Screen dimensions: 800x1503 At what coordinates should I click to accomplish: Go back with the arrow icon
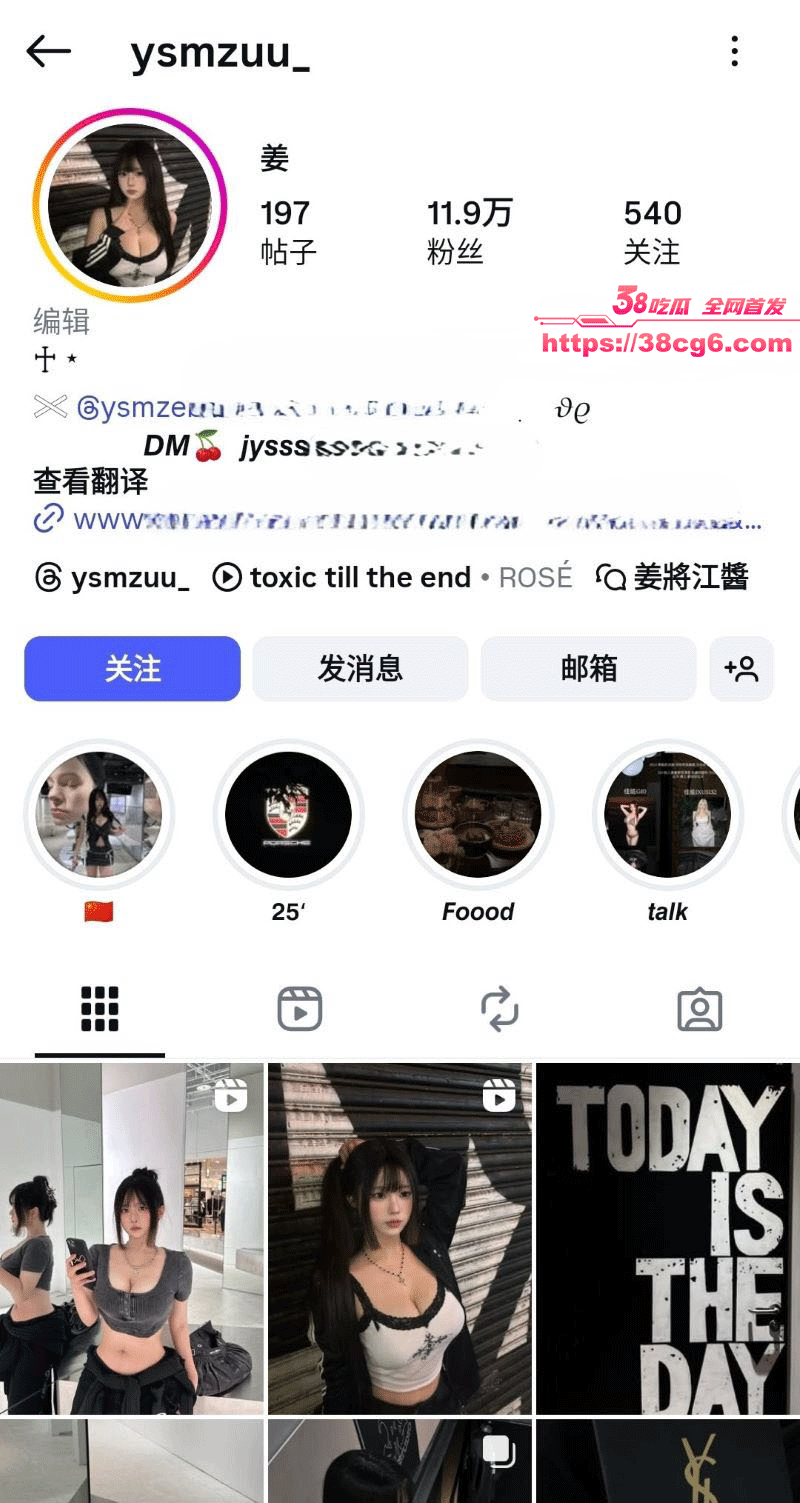point(48,51)
